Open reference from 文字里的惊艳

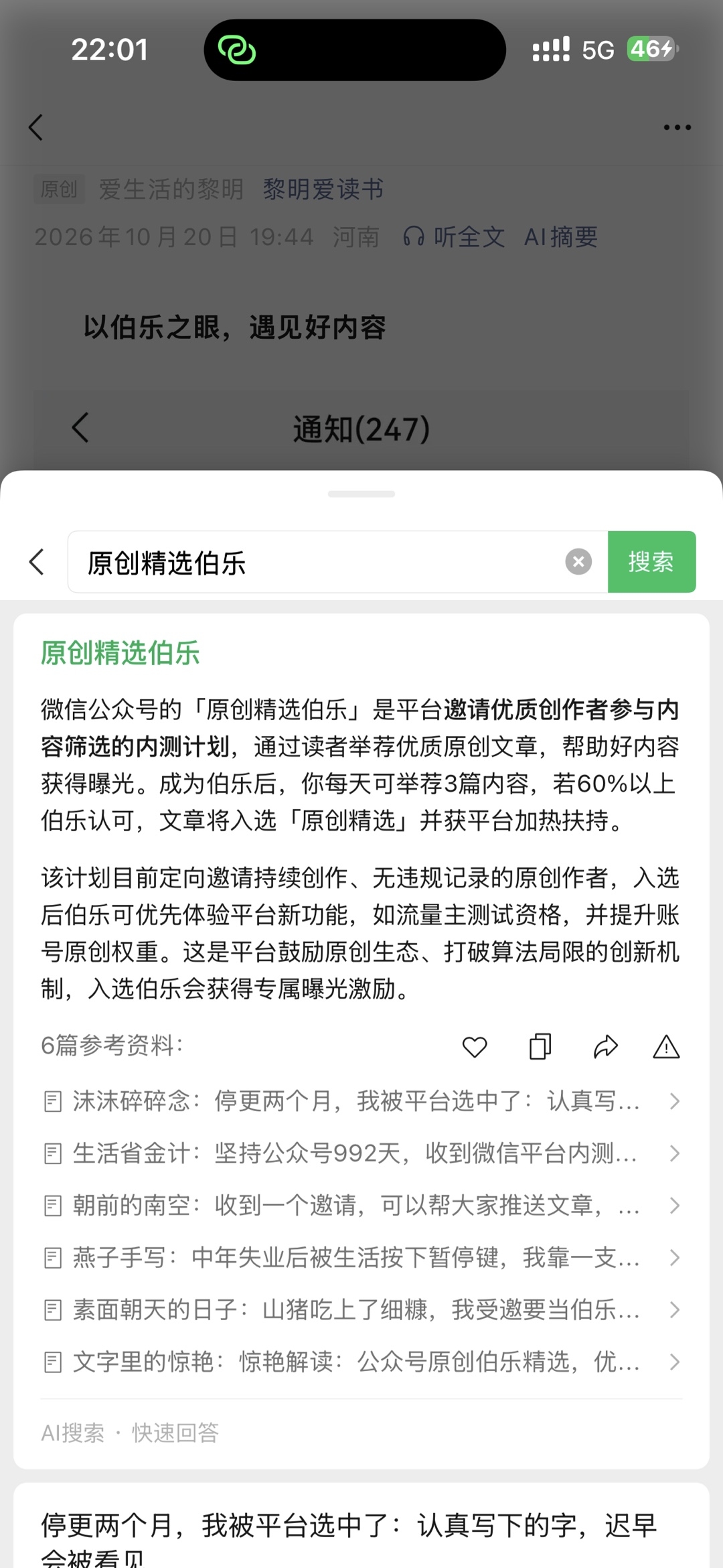pyautogui.click(x=361, y=1362)
